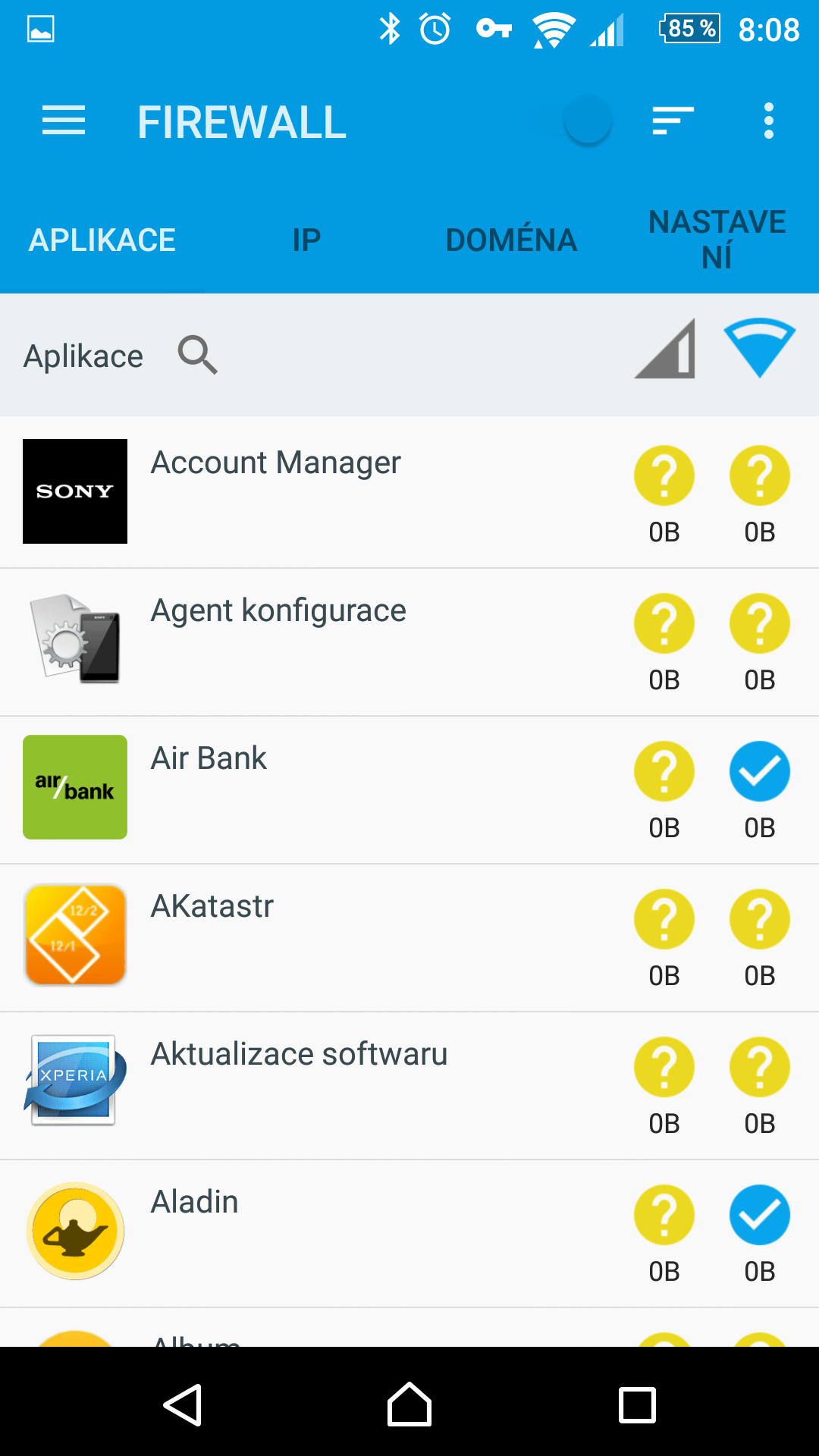
Task: Change mobile data rule for Account Manager
Action: [x=664, y=475]
